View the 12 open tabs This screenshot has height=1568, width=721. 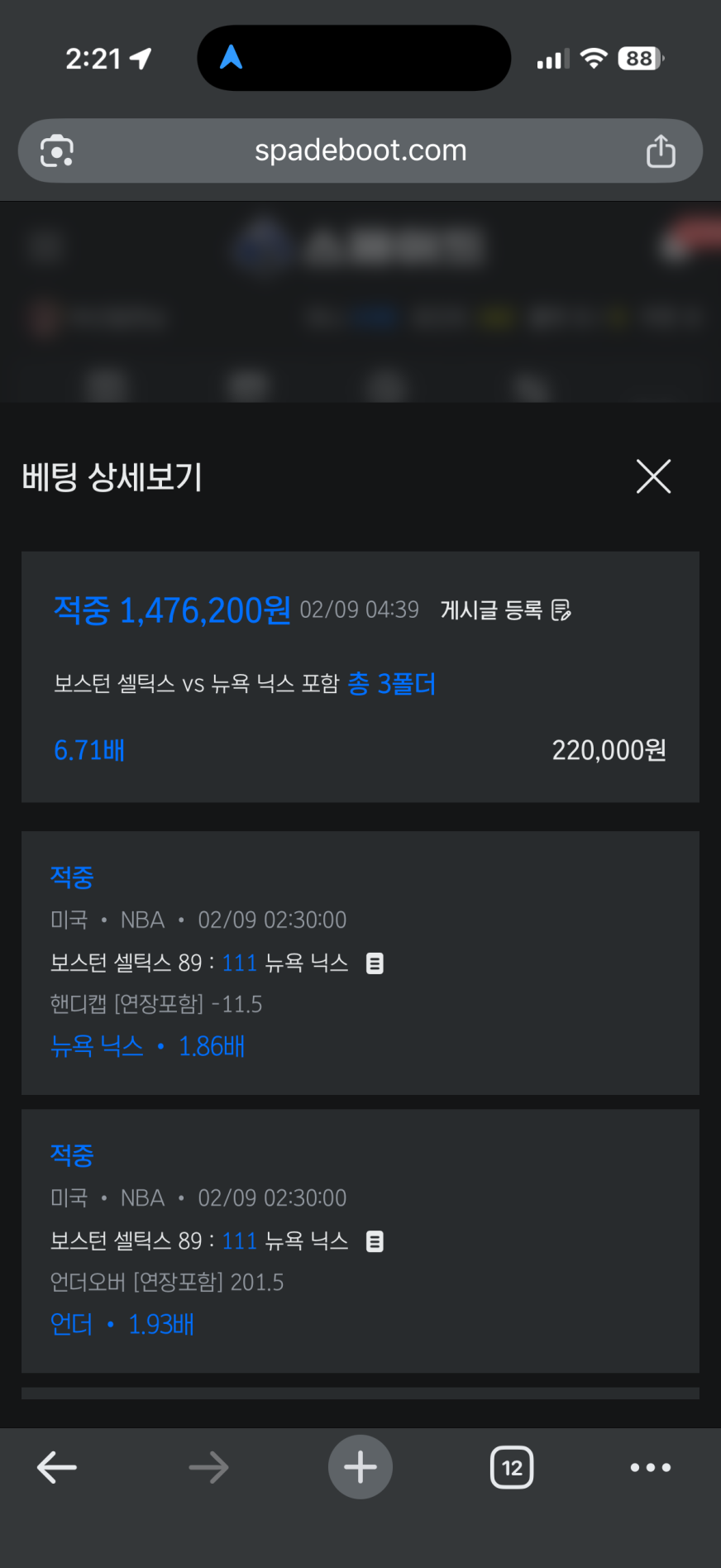pos(512,1468)
